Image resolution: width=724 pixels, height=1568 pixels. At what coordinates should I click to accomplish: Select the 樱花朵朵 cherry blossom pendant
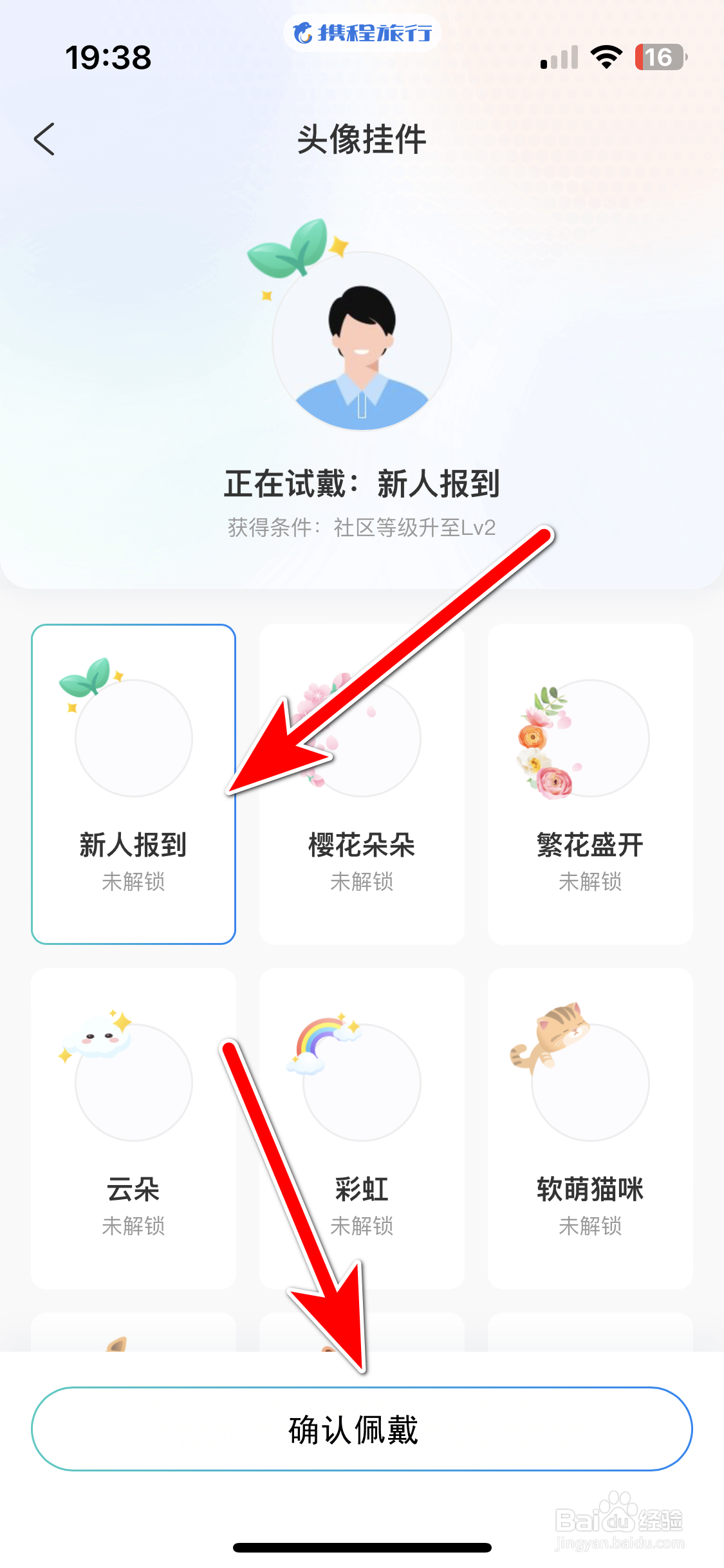pos(362,739)
